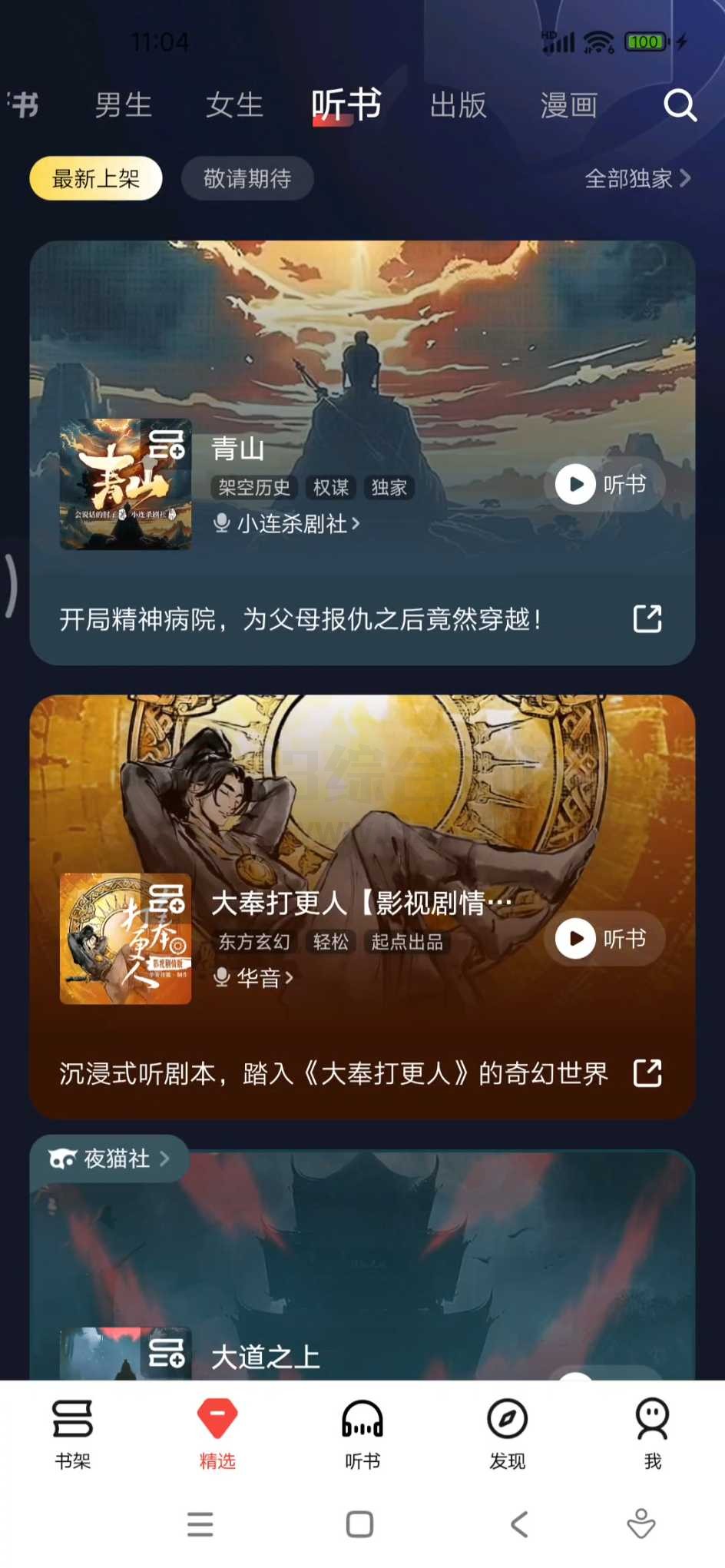
Task: Switch to the 敬请期待 filter chip
Action: [x=247, y=178]
